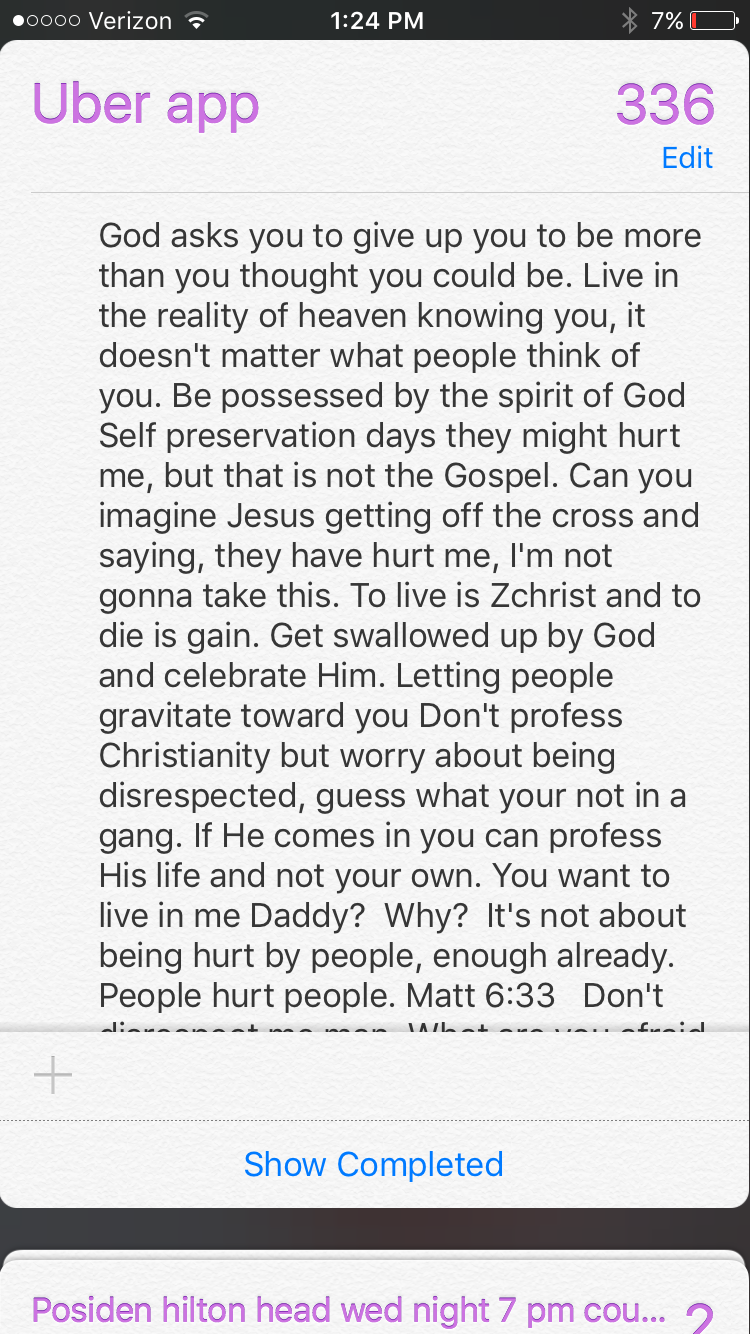Viewport: 750px width, 1334px height.
Task: Show Completed reminders
Action: coord(373,1164)
